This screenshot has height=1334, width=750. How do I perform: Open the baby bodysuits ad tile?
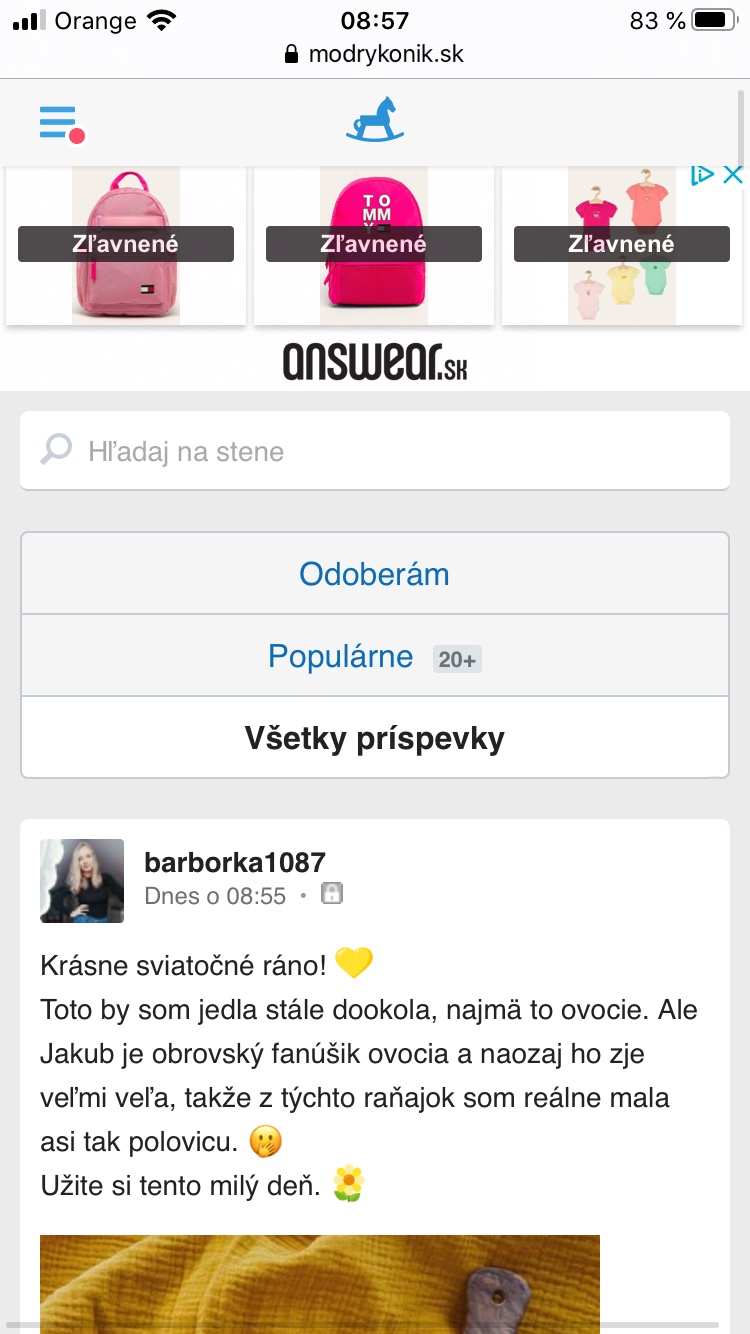pyautogui.click(x=621, y=245)
